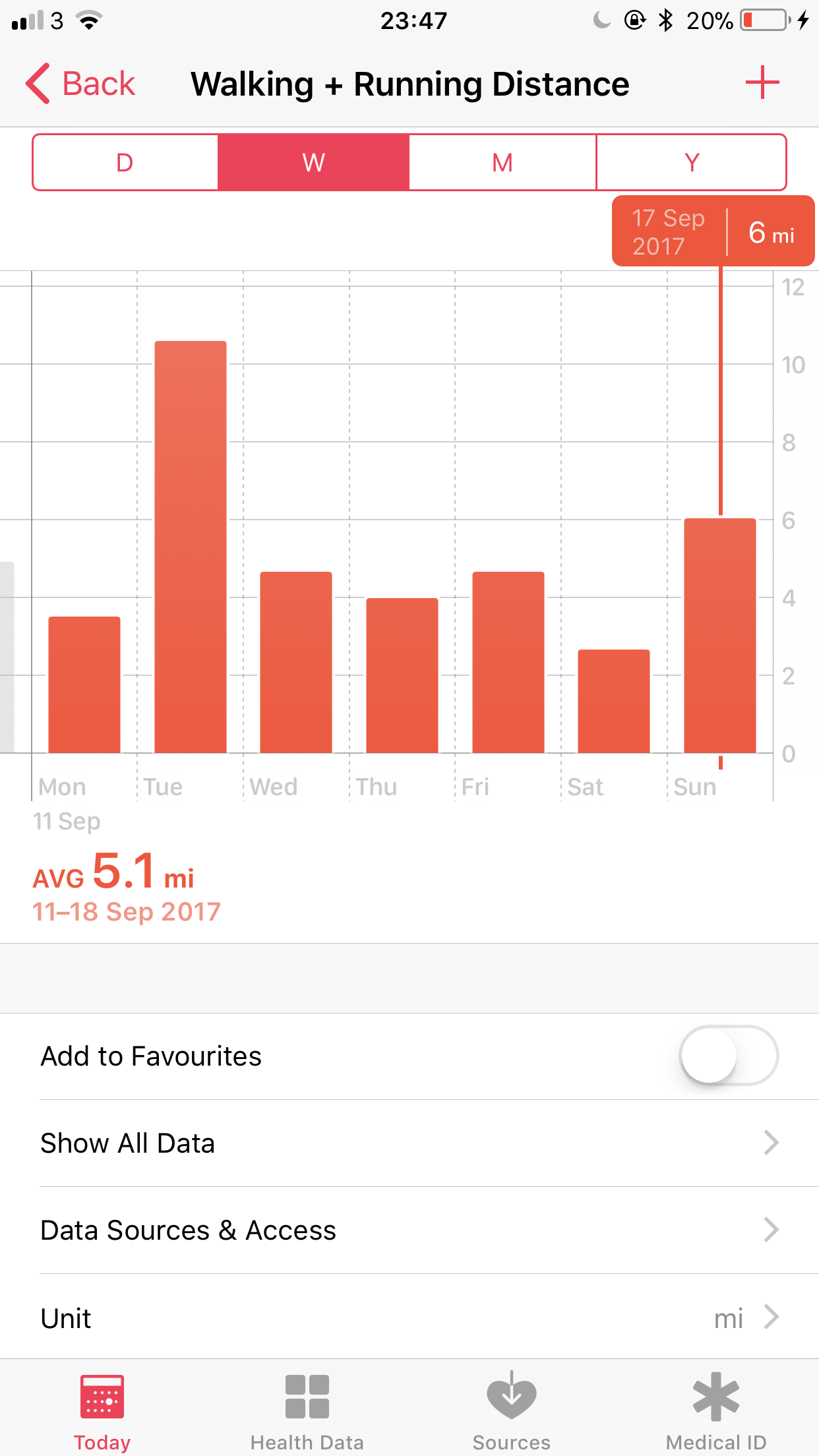
Task: Go back to the previous screen
Action: tap(80, 84)
